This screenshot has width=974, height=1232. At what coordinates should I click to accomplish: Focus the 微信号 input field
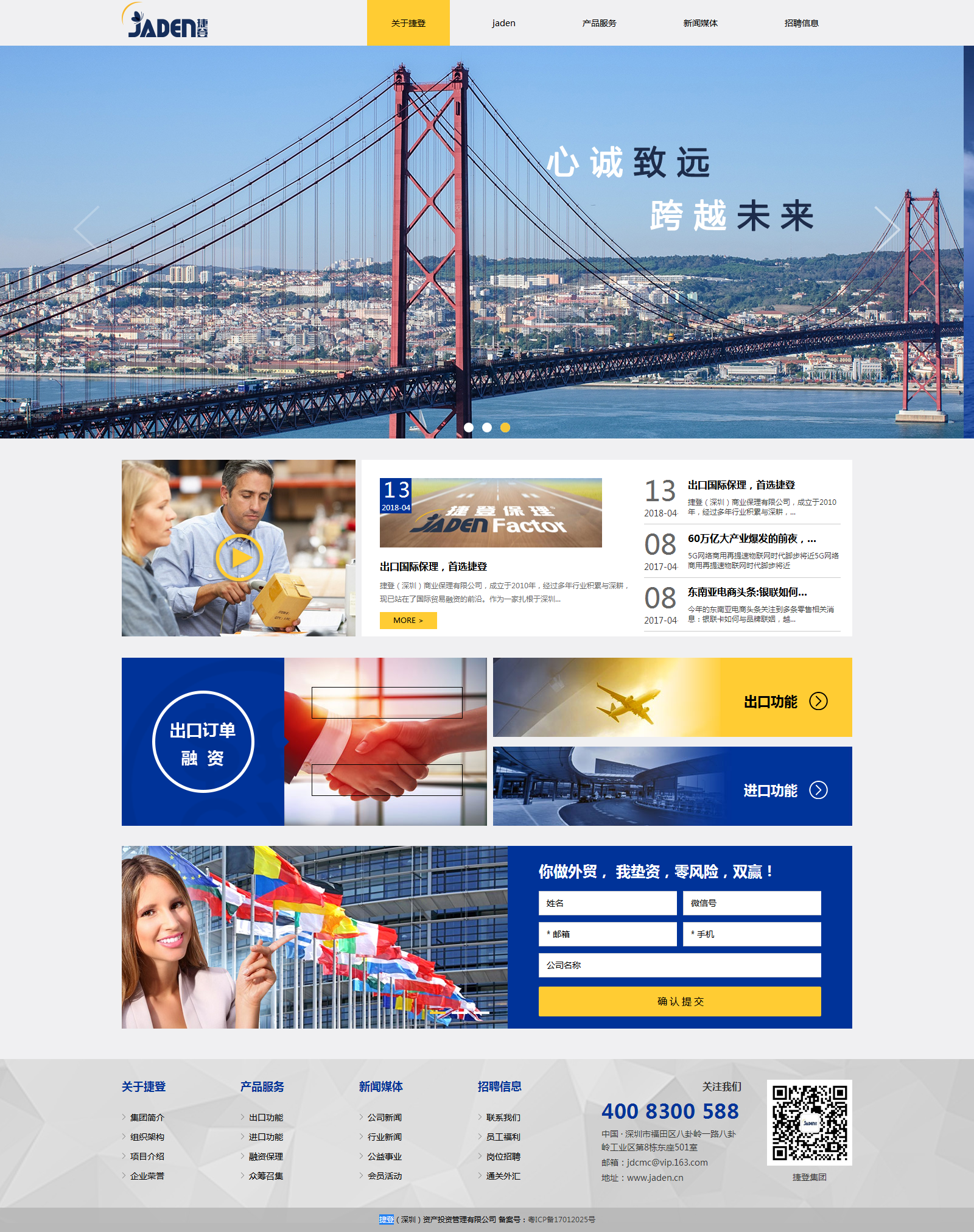(x=751, y=903)
